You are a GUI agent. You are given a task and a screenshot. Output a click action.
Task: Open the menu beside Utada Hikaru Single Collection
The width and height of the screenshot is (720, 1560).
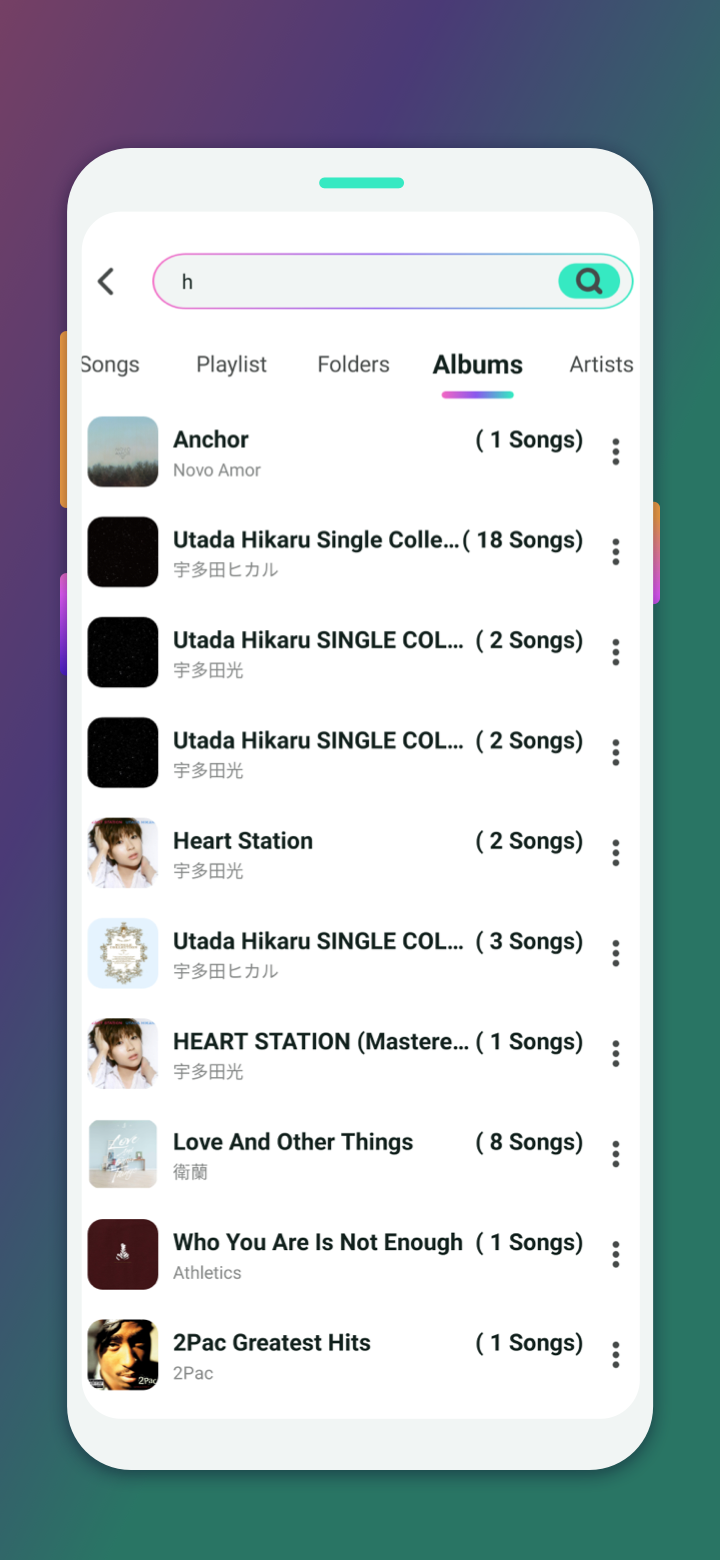point(615,551)
